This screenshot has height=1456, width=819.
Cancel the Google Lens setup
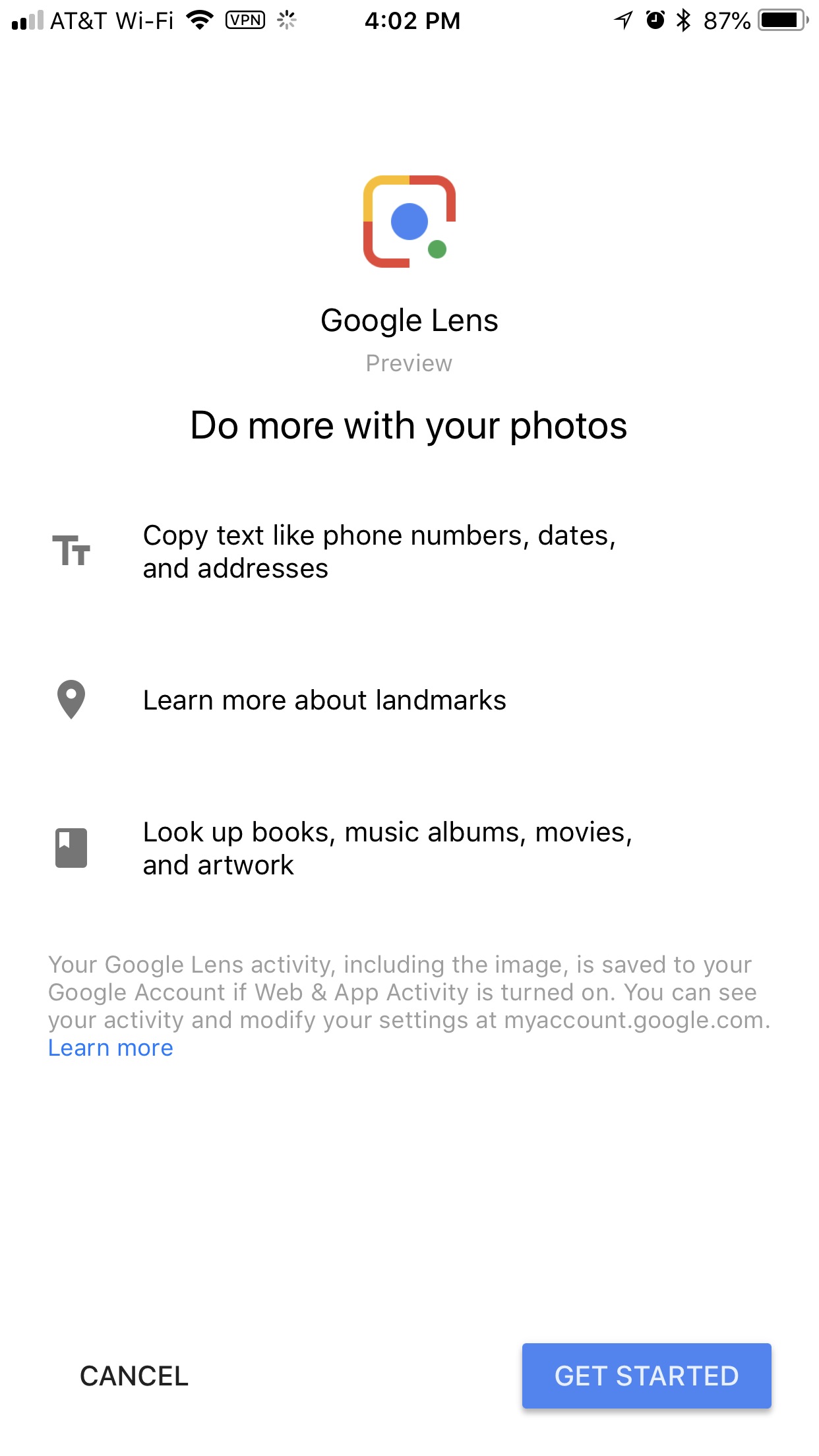tap(135, 1376)
